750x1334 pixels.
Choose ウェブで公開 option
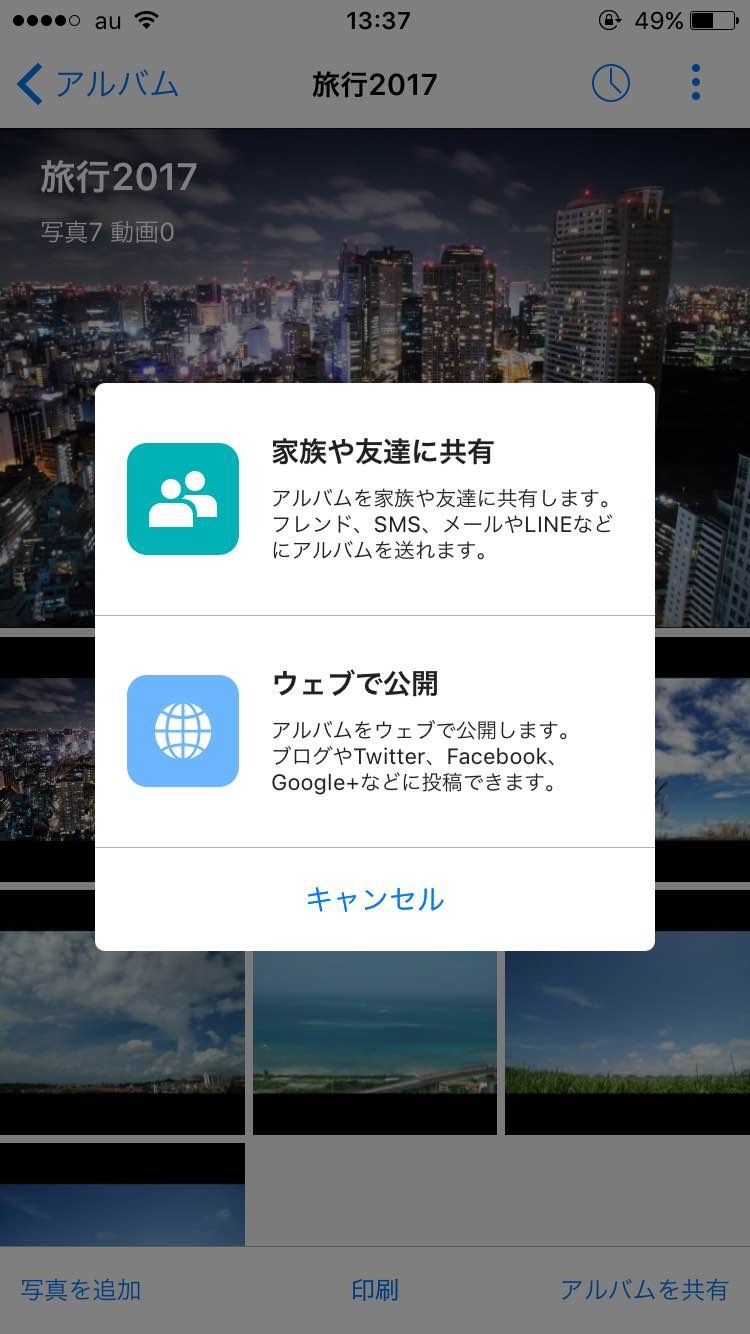(375, 731)
